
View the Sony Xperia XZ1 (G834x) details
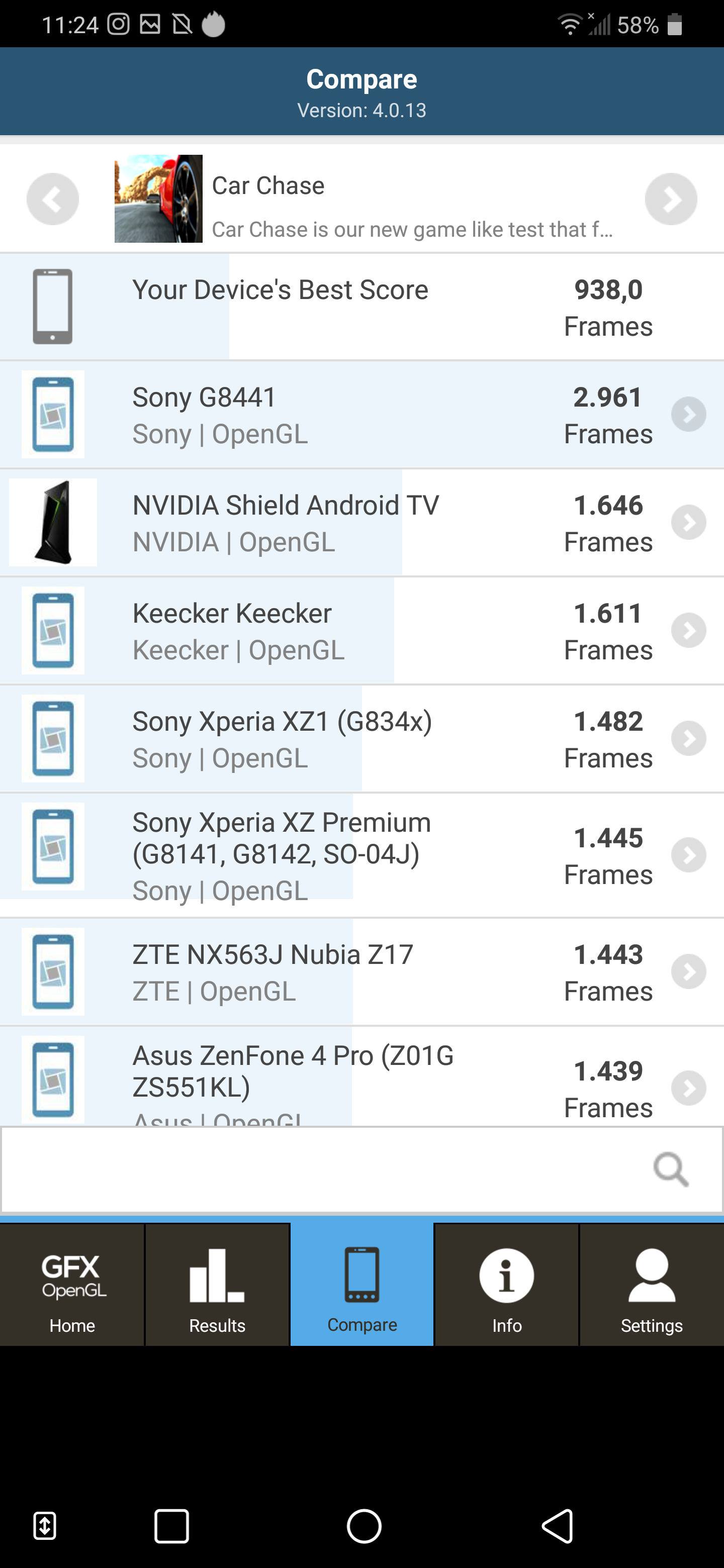[x=361, y=738]
